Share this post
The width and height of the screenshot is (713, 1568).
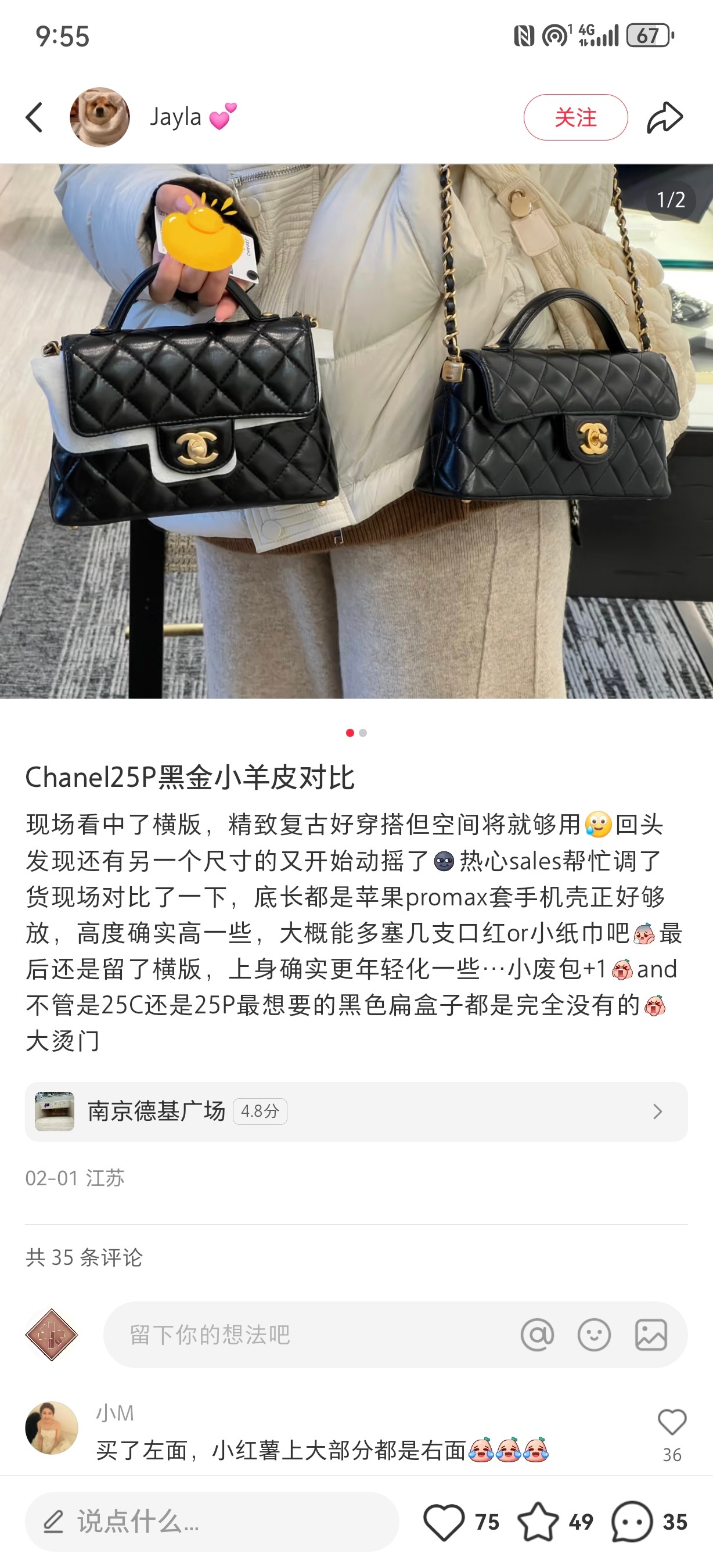(664, 117)
